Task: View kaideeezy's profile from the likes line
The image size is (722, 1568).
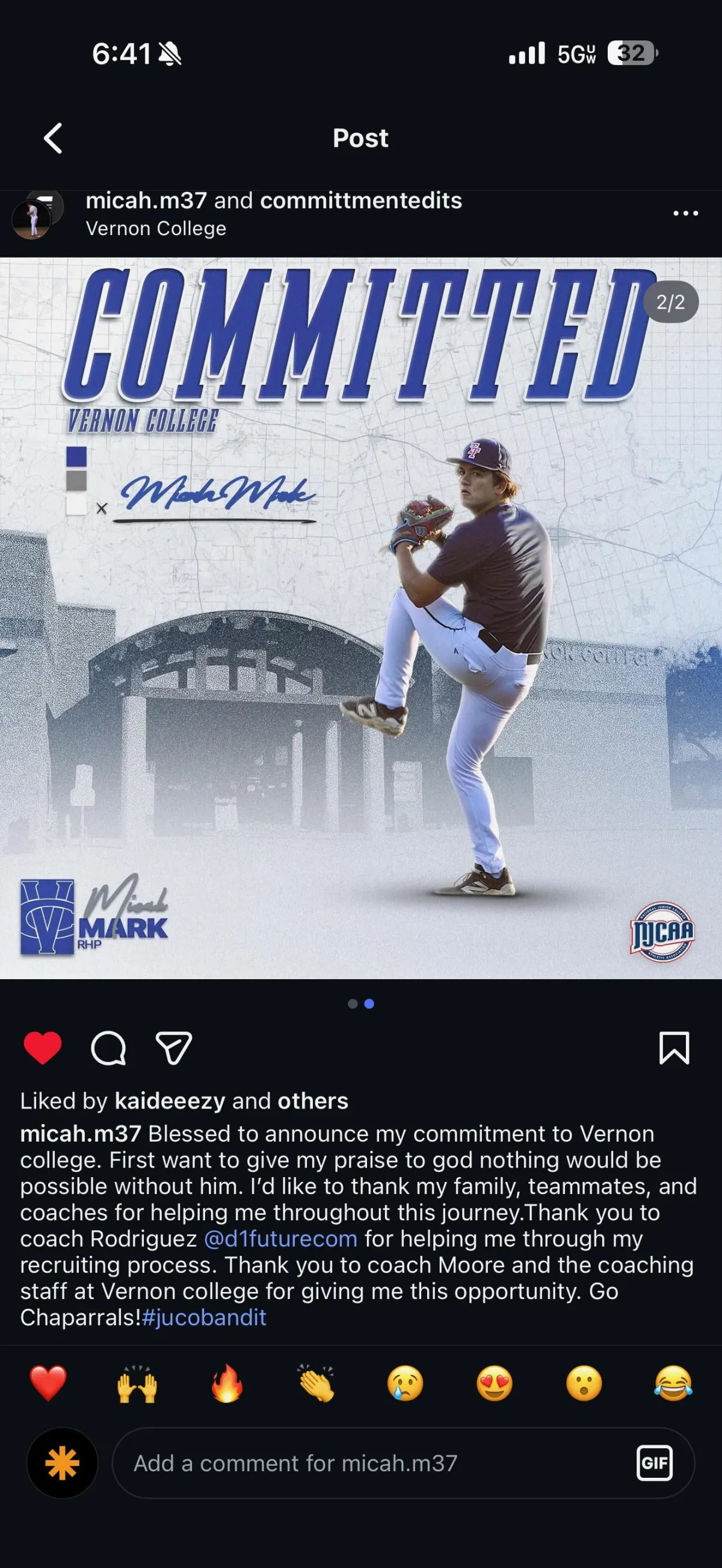Action: [x=170, y=1101]
